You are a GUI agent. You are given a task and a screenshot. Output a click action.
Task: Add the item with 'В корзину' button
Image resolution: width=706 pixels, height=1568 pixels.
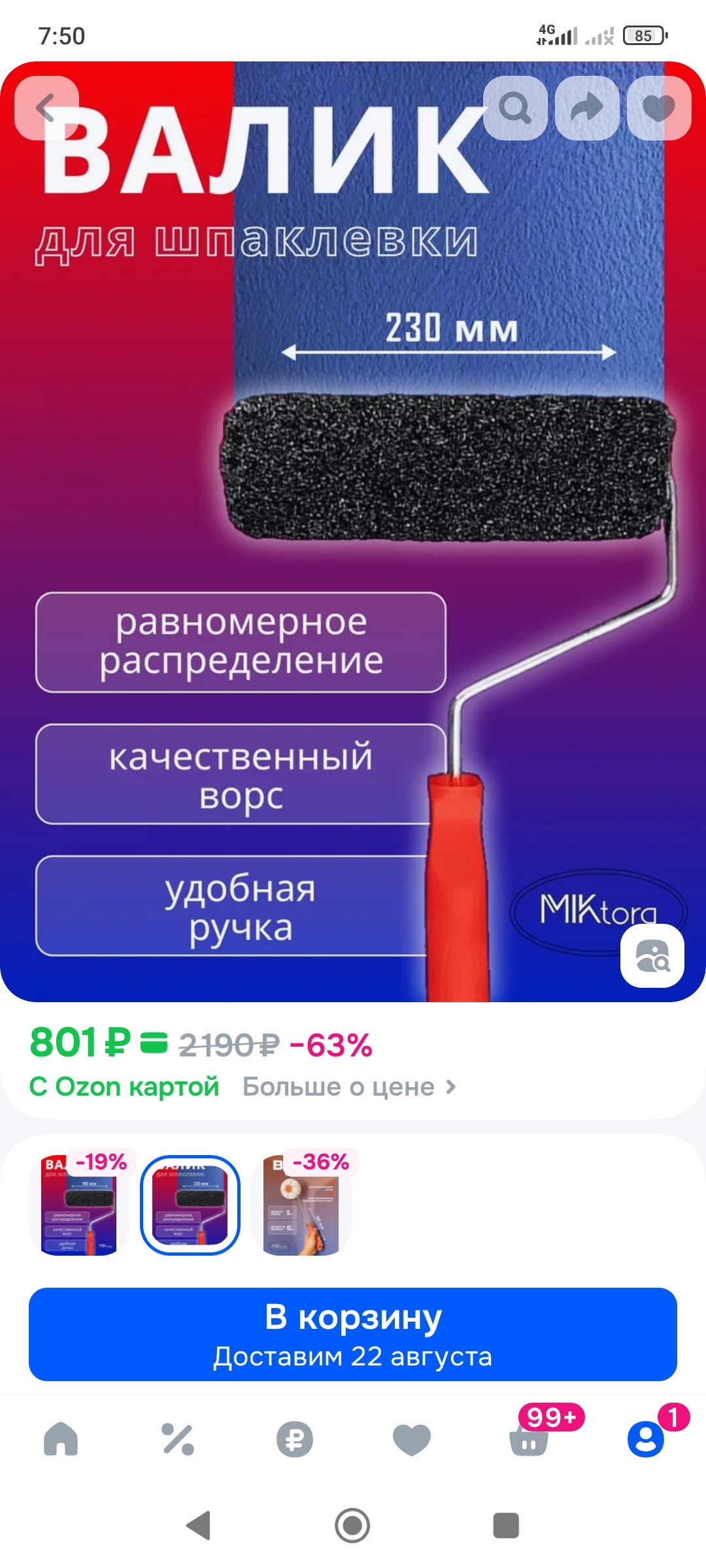point(353,1334)
